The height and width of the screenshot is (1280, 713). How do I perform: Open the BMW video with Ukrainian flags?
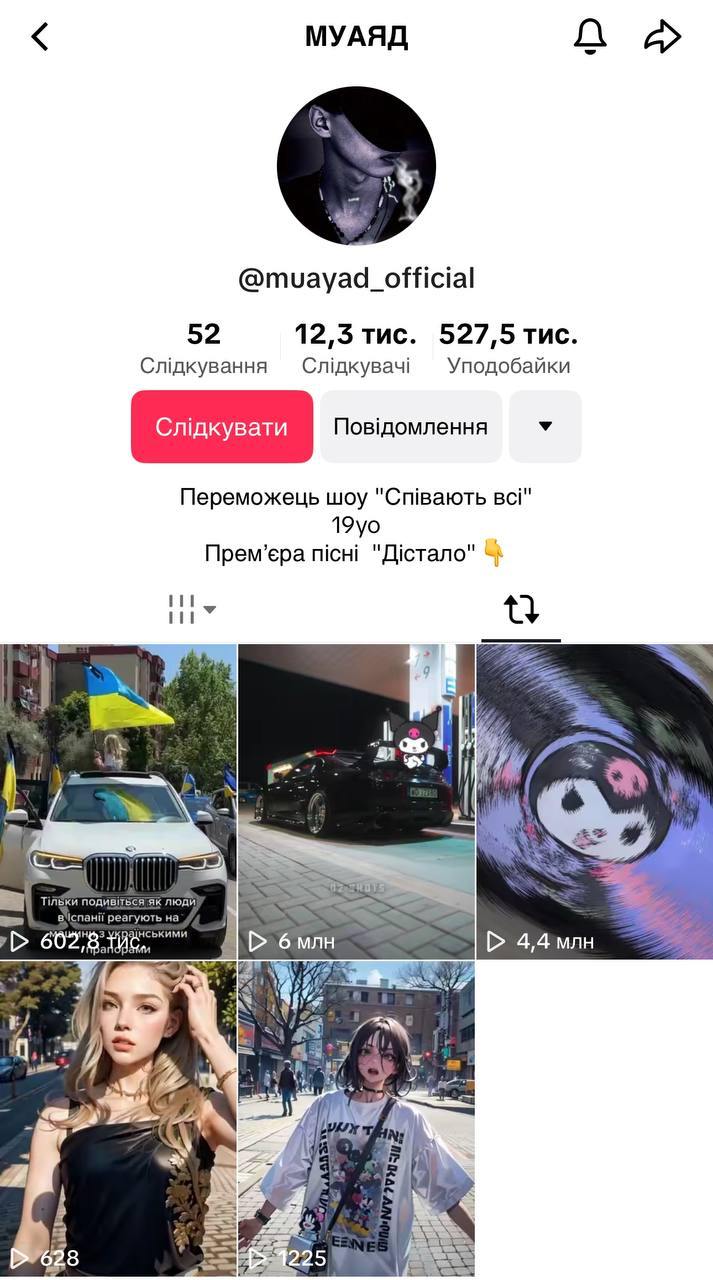coord(118,800)
